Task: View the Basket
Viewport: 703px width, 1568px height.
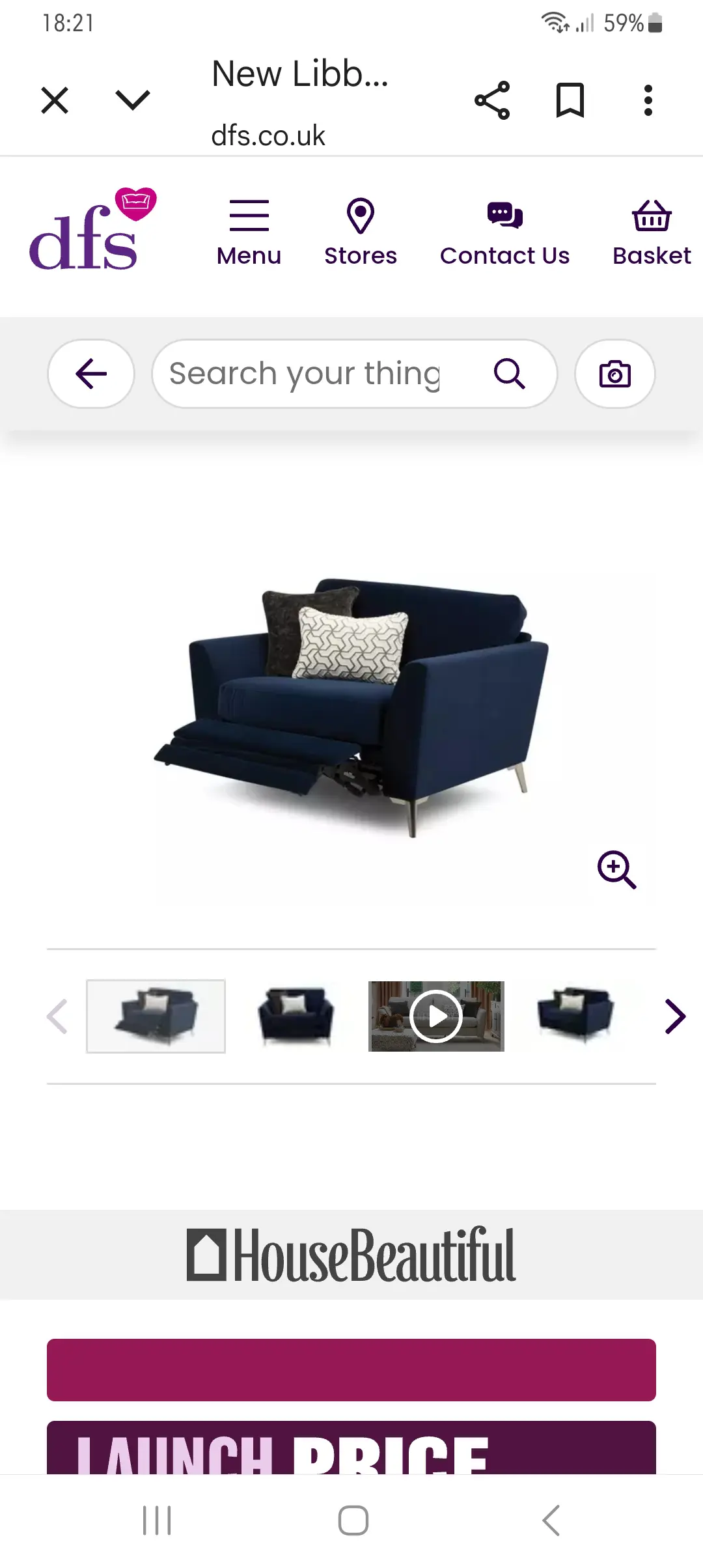Action: click(652, 232)
